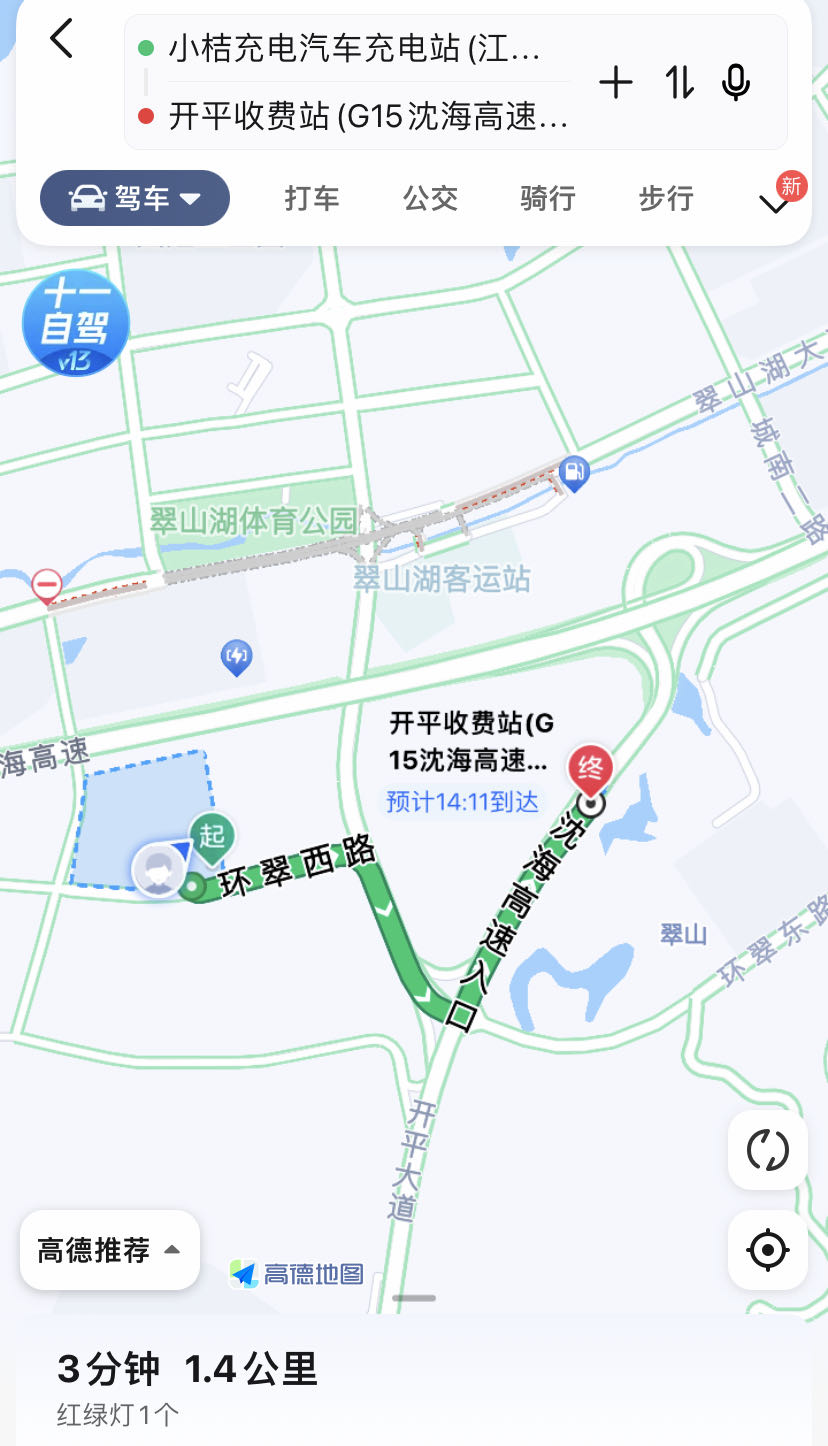Expand more travel modes via the down chevron
828x1446 pixels.
coord(773,201)
